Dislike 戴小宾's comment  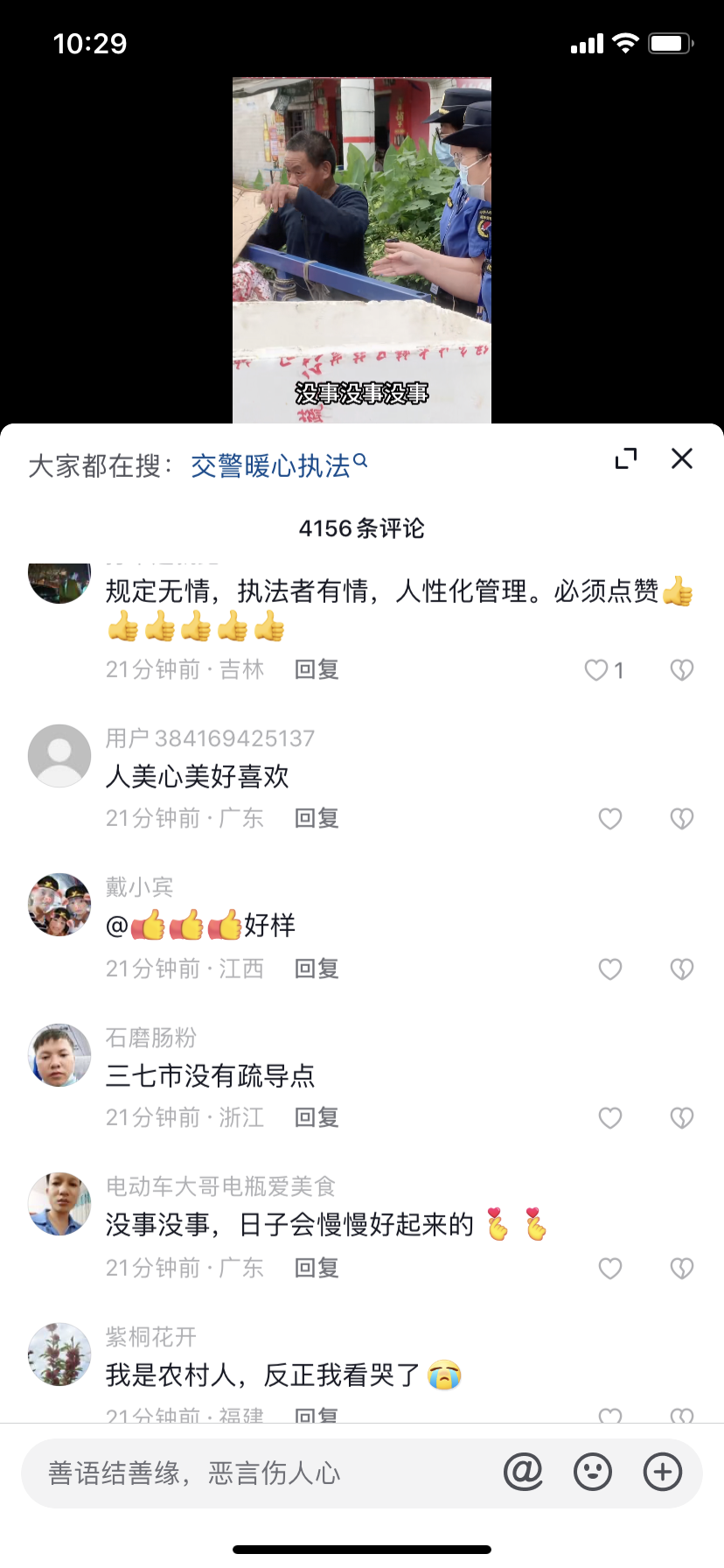(x=681, y=969)
